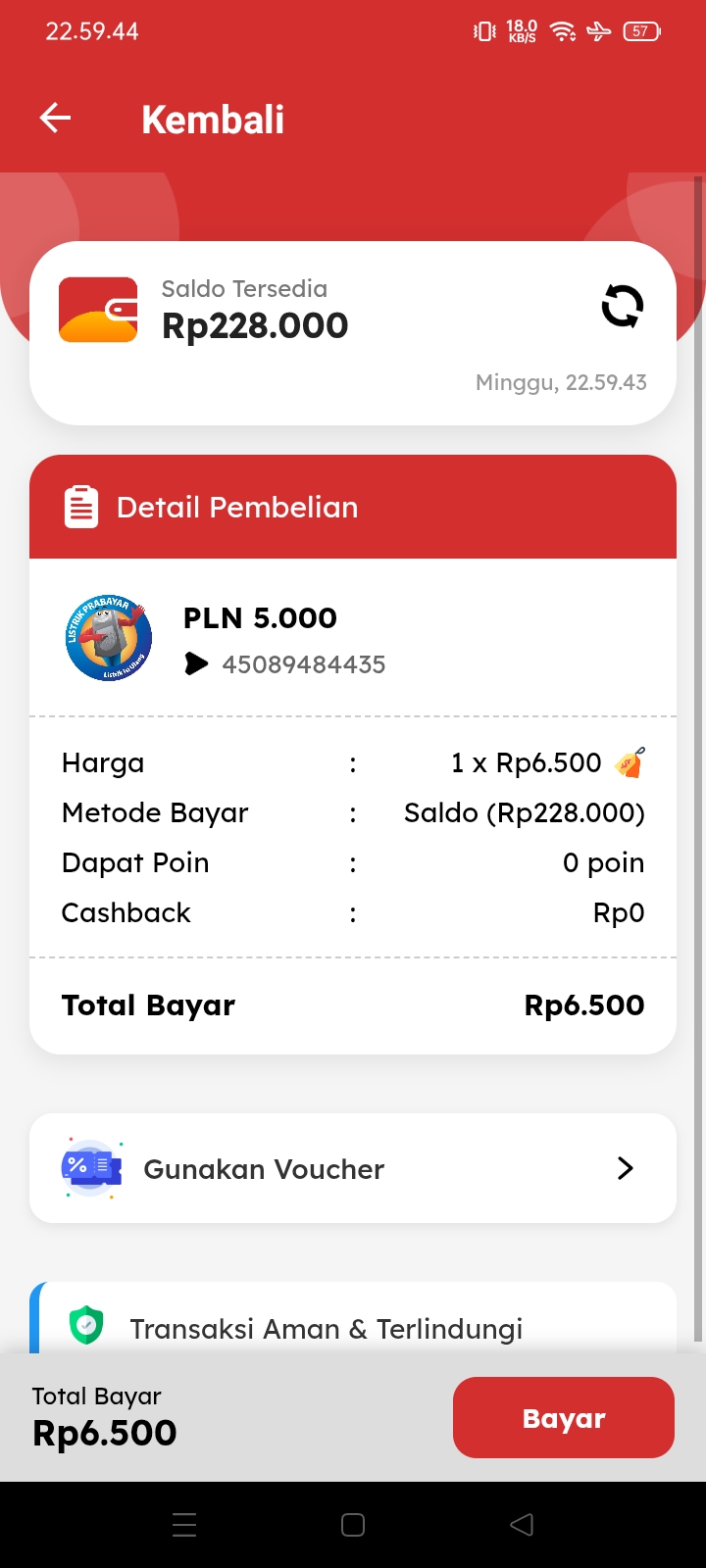Screen dimensions: 706x1568
Task: Tap the Bayar button to pay
Action: [x=563, y=1418]
